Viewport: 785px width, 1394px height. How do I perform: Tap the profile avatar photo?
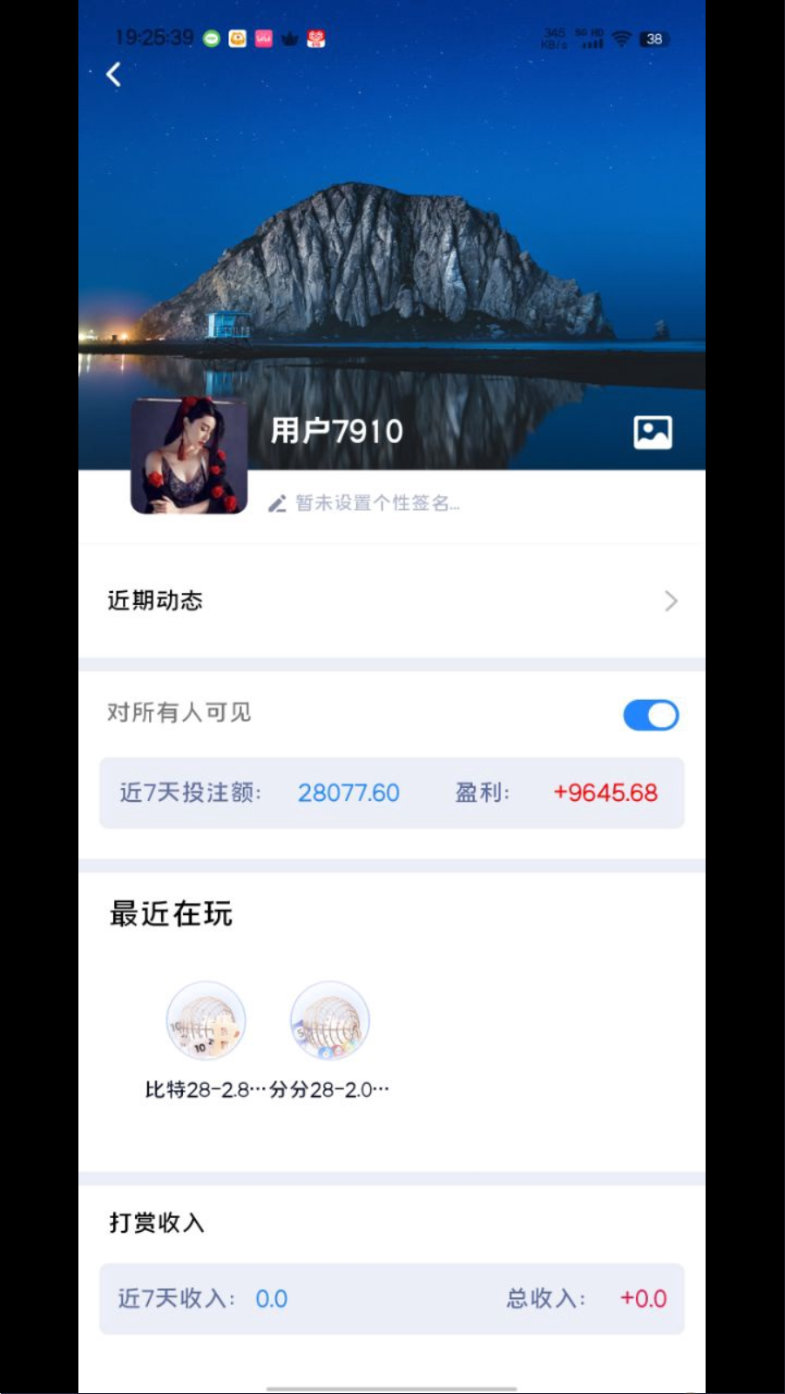(x=189, y=456)
